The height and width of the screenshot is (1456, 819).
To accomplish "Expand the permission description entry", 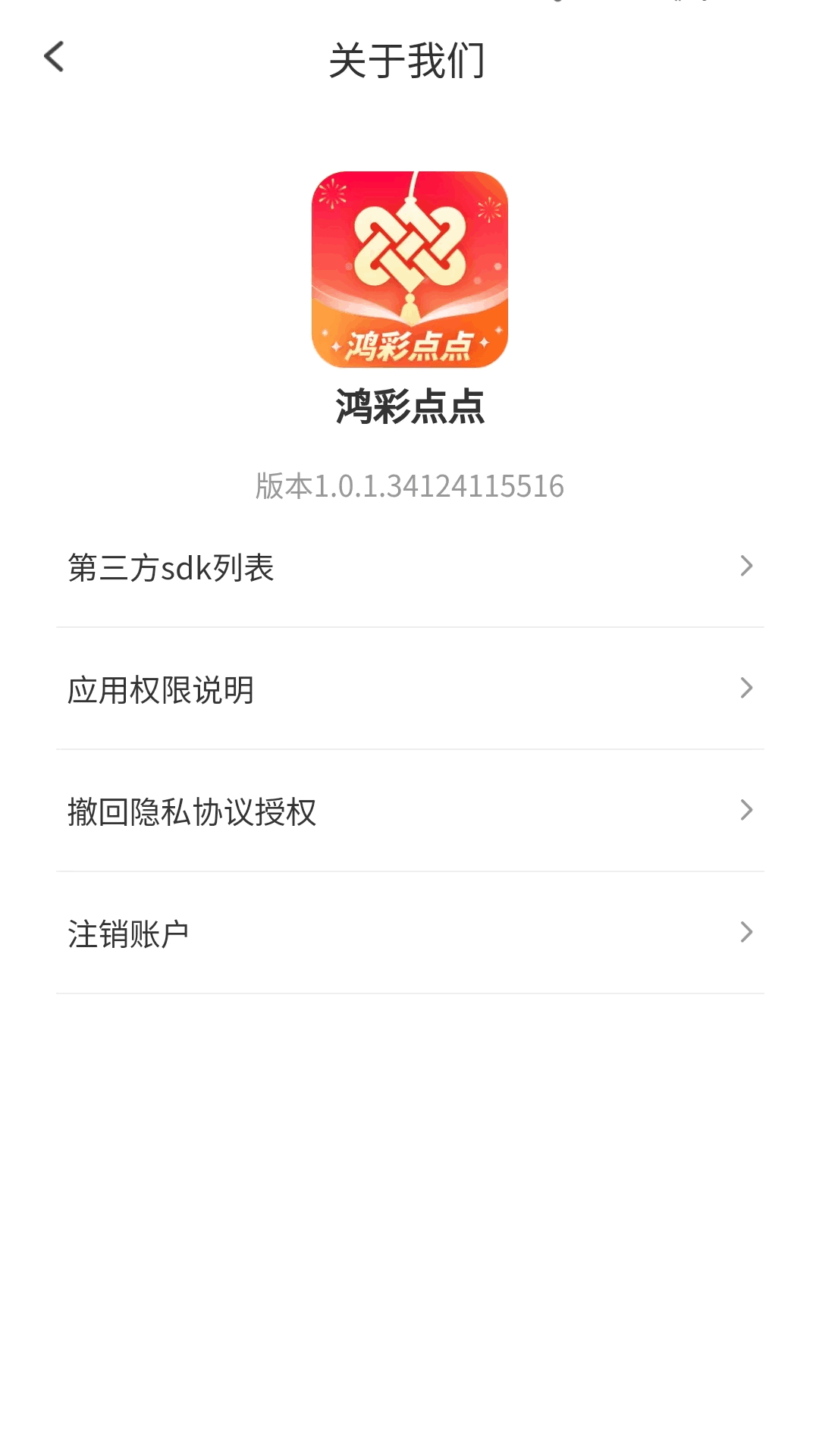I will [303, 688].
